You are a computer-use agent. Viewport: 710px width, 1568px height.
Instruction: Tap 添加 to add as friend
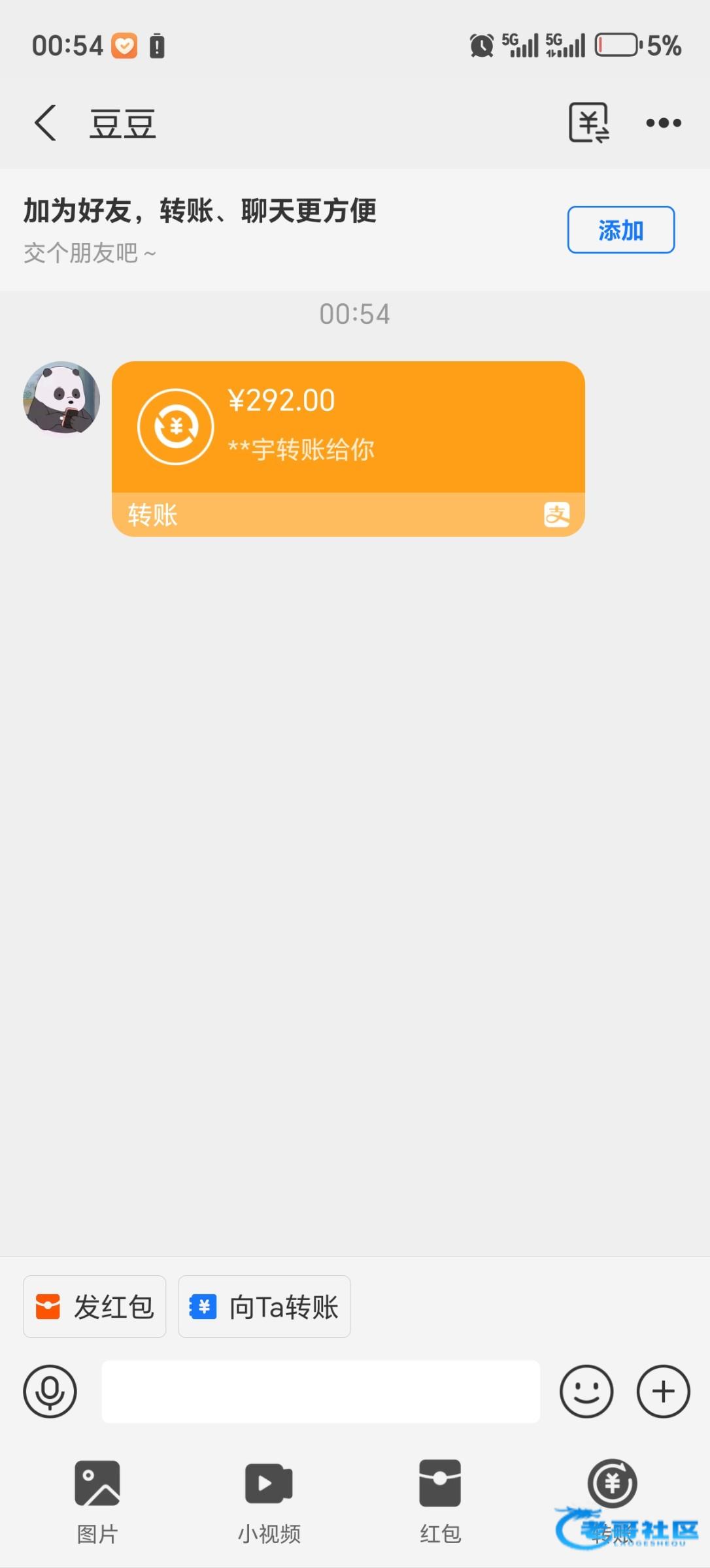pyautogui.click(x=620, y=230)
